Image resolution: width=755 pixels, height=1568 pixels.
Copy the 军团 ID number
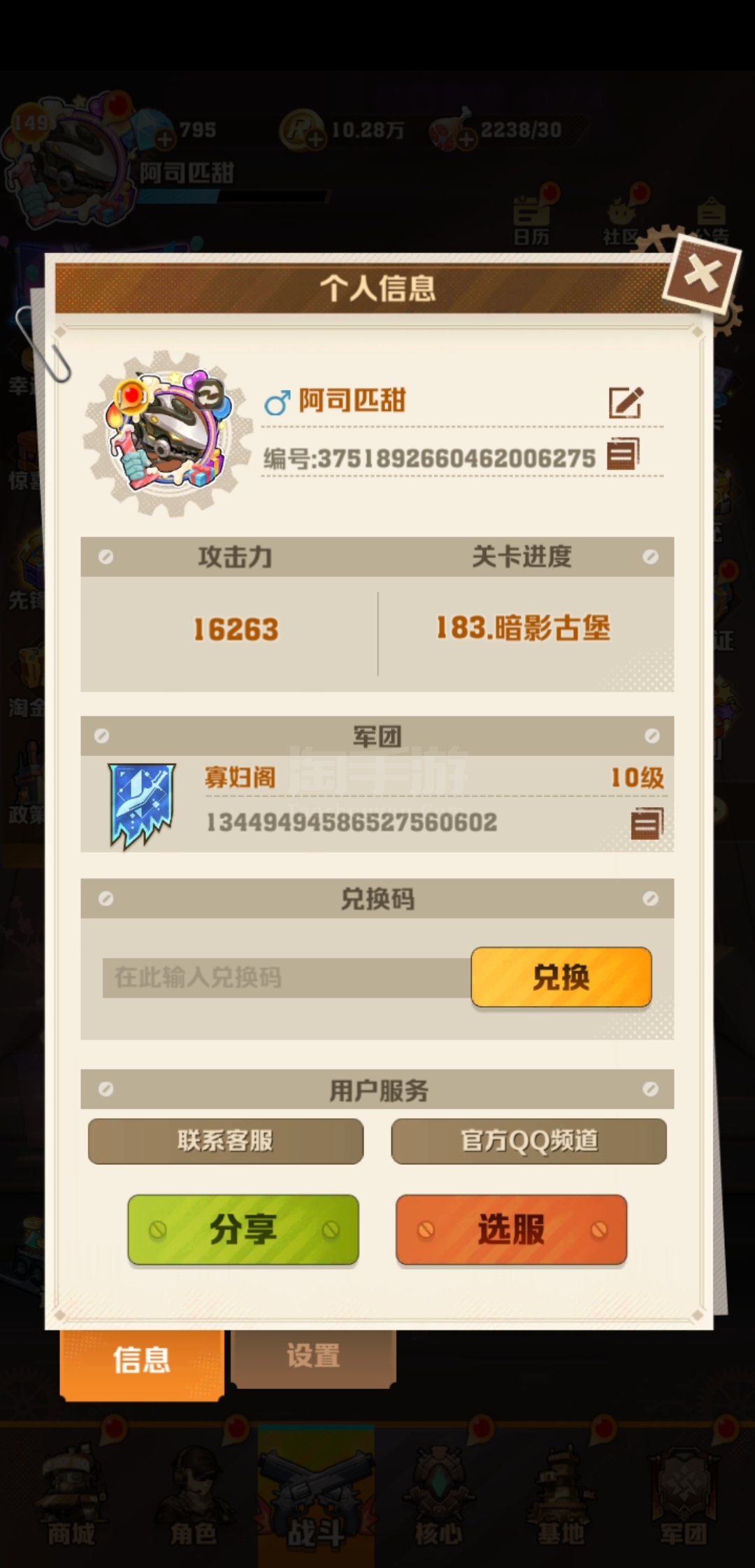coord(647,823)
